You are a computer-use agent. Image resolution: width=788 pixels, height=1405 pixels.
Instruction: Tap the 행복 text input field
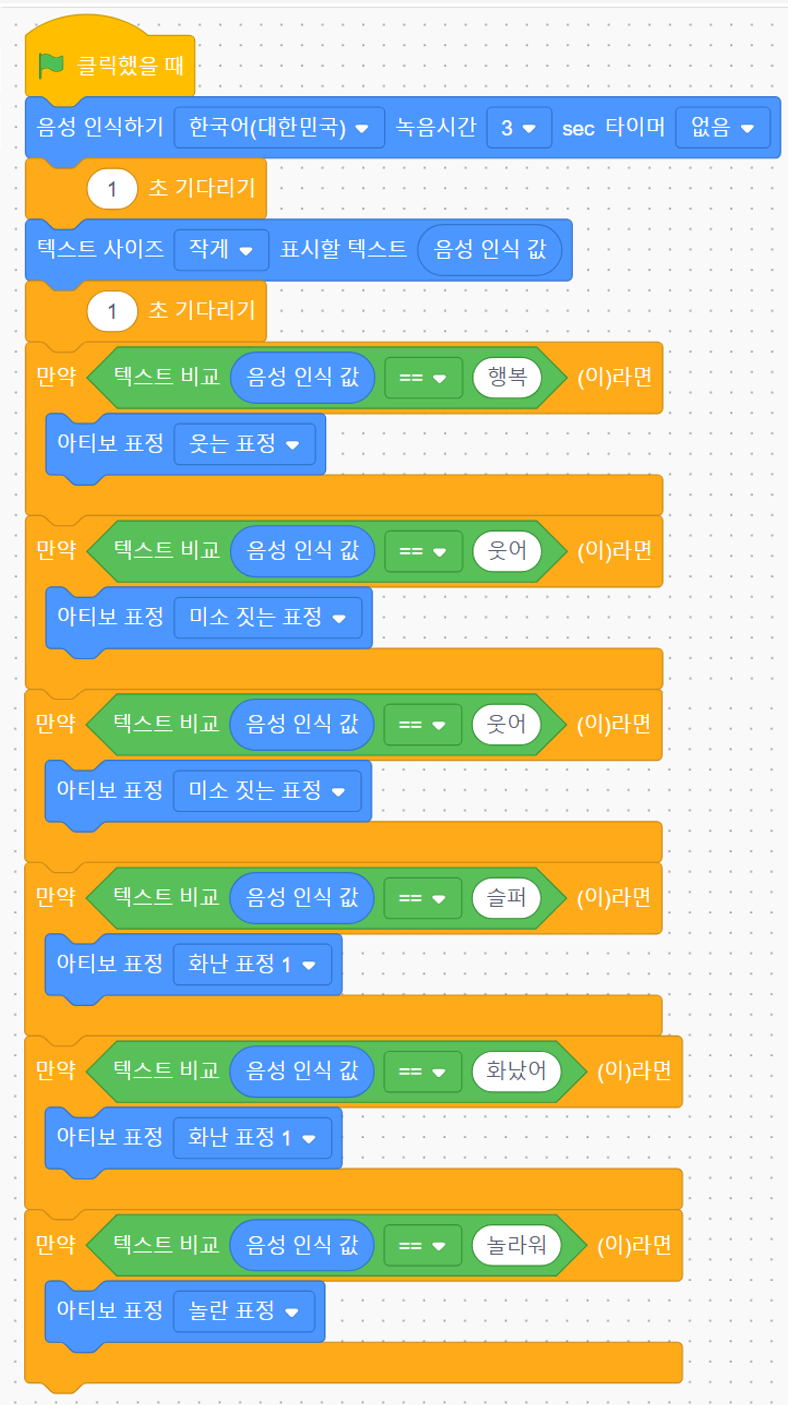pos(506,377)
